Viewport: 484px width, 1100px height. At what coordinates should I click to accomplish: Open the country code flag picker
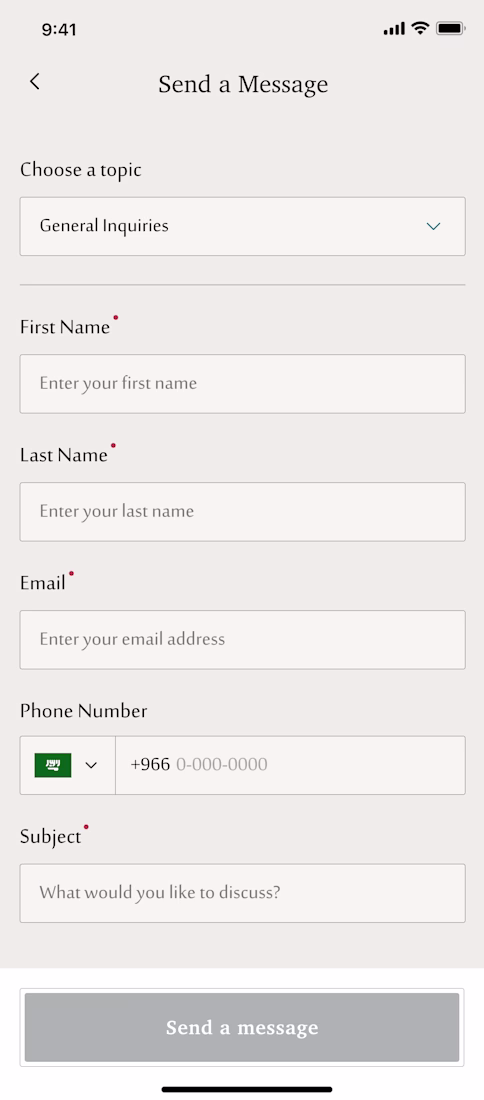click(67, 765)
